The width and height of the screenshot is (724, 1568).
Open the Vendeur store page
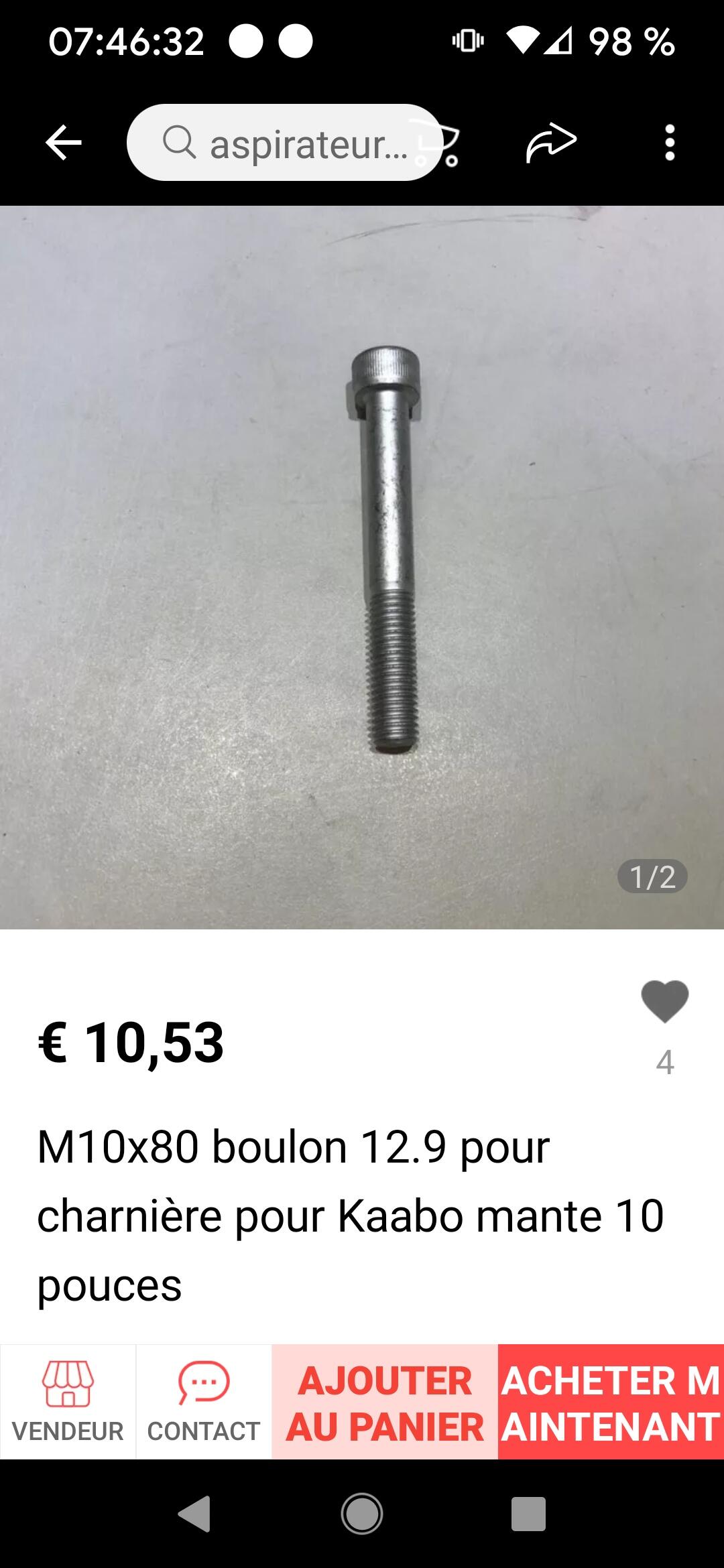tap(68, 1401)
